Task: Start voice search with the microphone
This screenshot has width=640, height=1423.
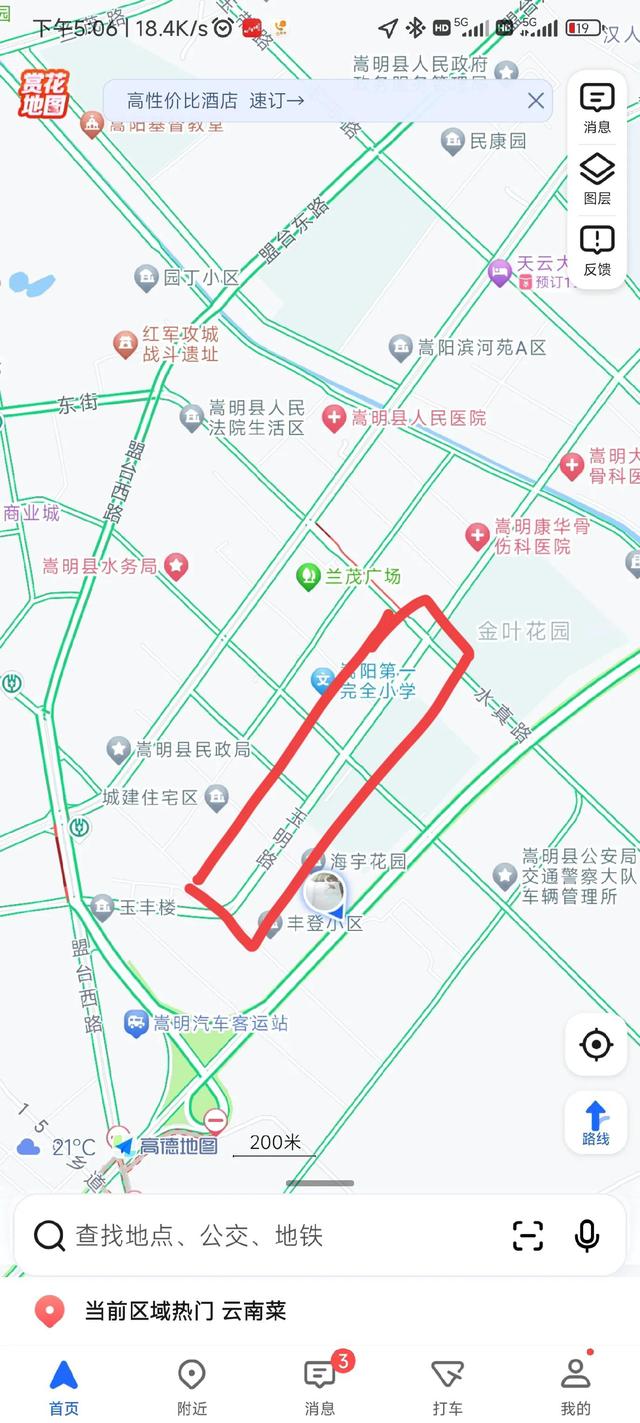Action: 587,1236
